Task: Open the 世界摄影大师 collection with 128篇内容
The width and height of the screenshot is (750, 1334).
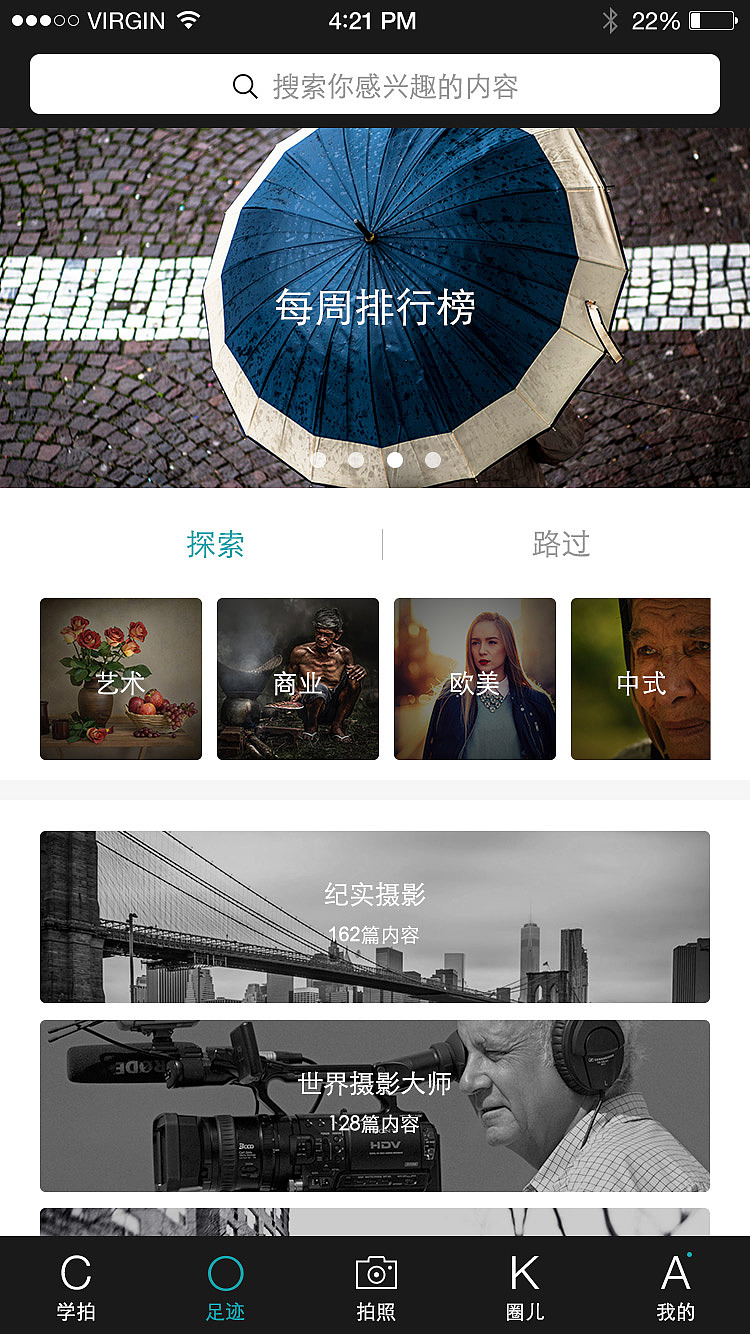Action: point(375,1105)
